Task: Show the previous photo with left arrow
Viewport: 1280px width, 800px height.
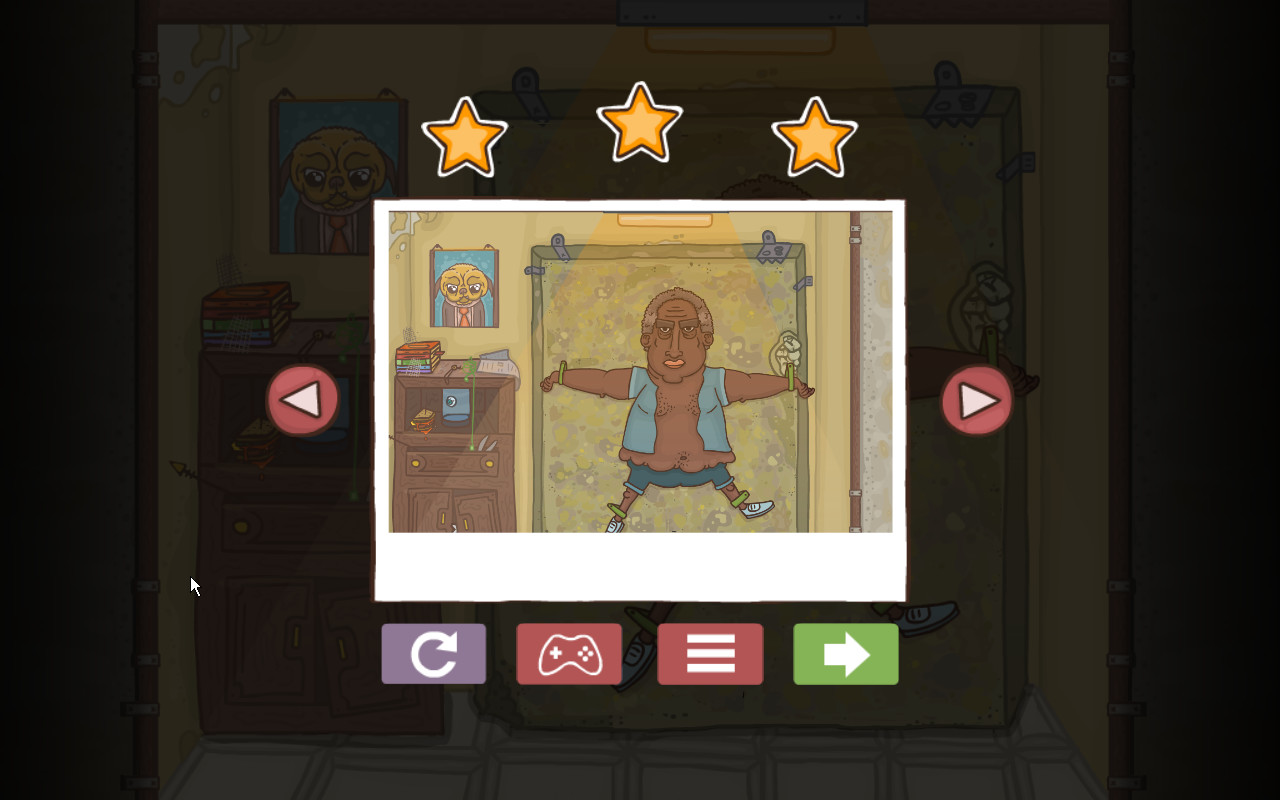Action: point(302,400)
